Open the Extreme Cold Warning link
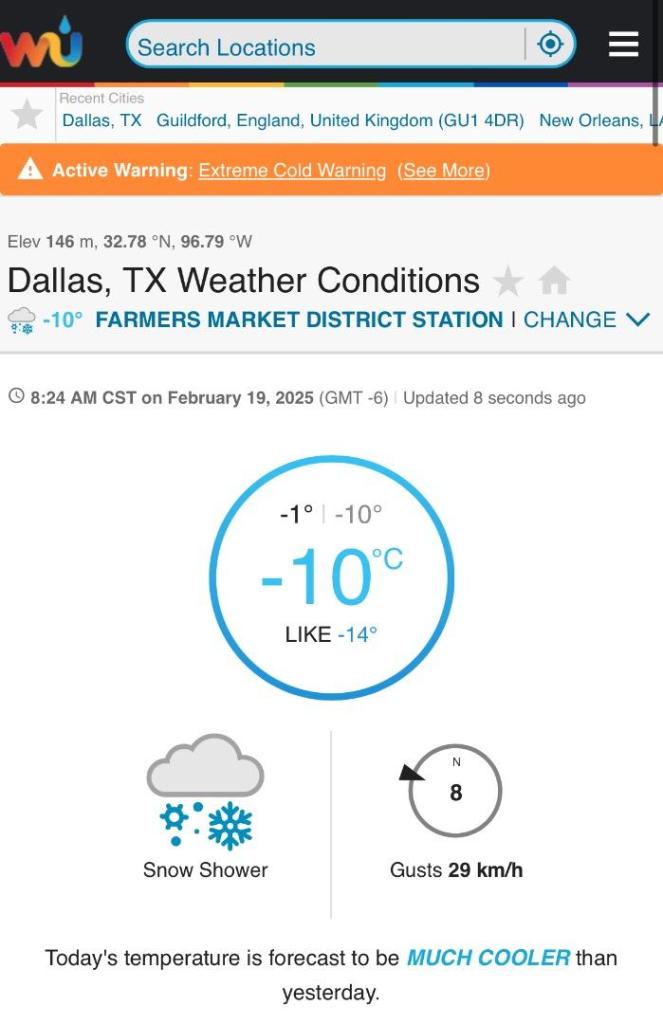The image size is (663, 1024). pyautogui.click(x=292, y=170)
